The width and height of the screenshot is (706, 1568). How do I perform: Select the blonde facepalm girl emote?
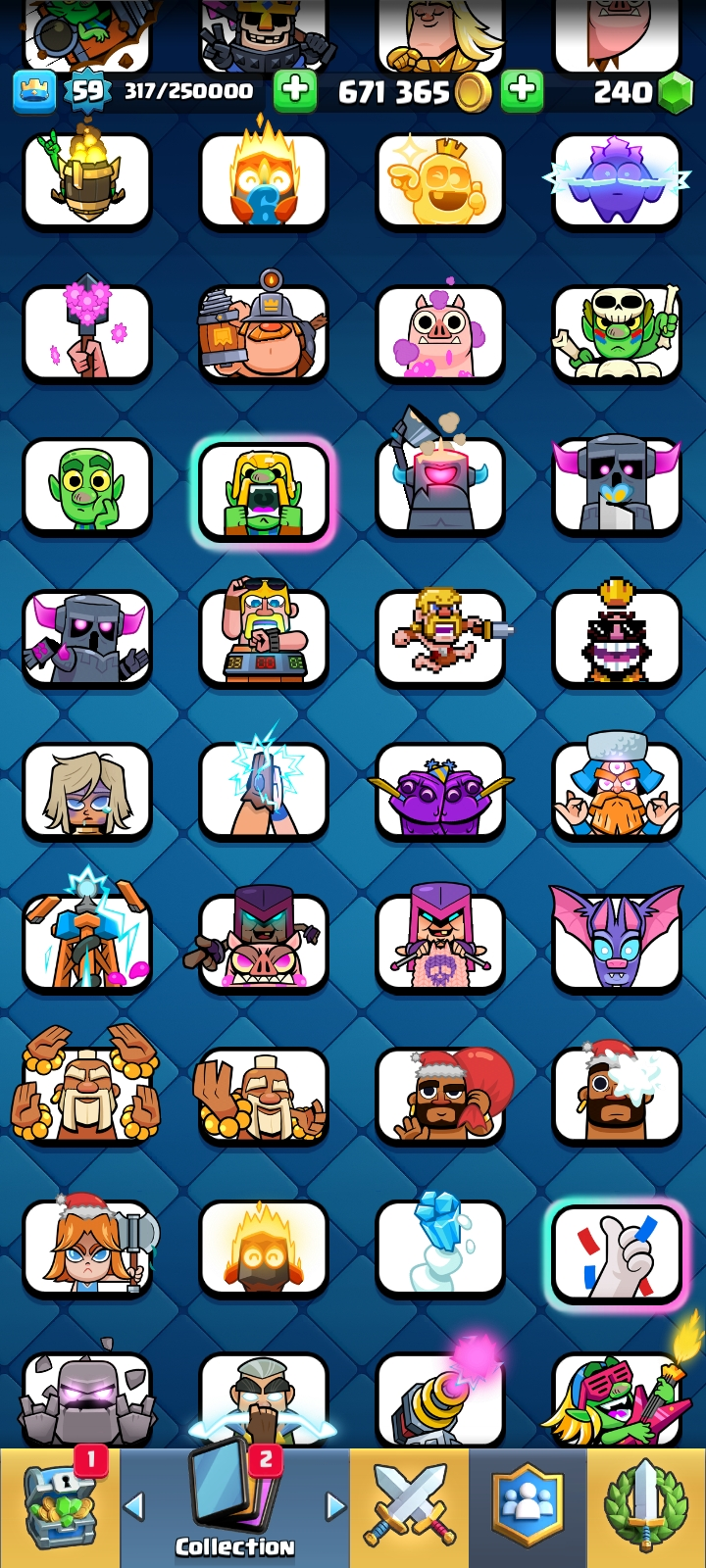[87, 791]
